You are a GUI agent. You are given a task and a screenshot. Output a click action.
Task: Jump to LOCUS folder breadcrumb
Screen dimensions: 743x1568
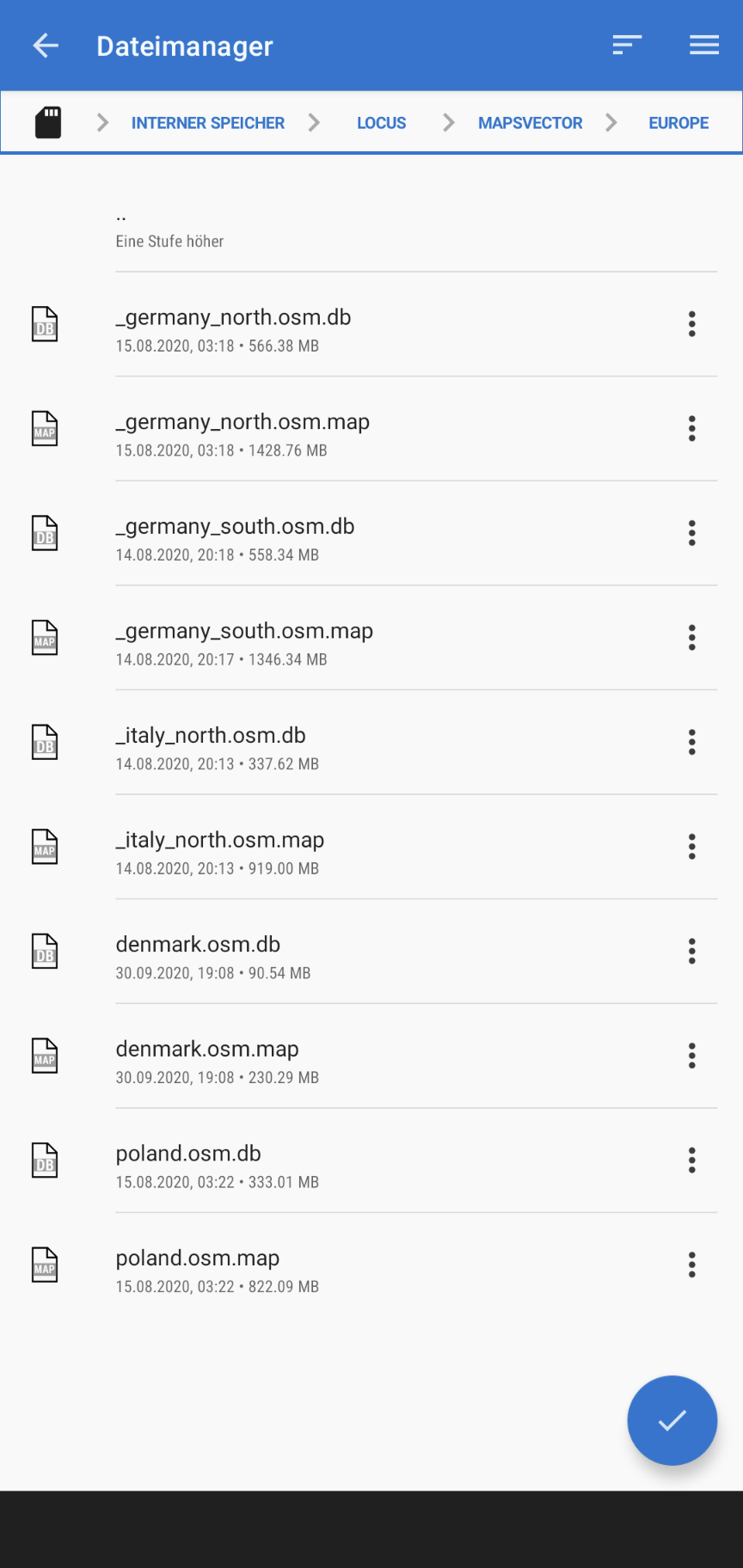pos(381,123)
